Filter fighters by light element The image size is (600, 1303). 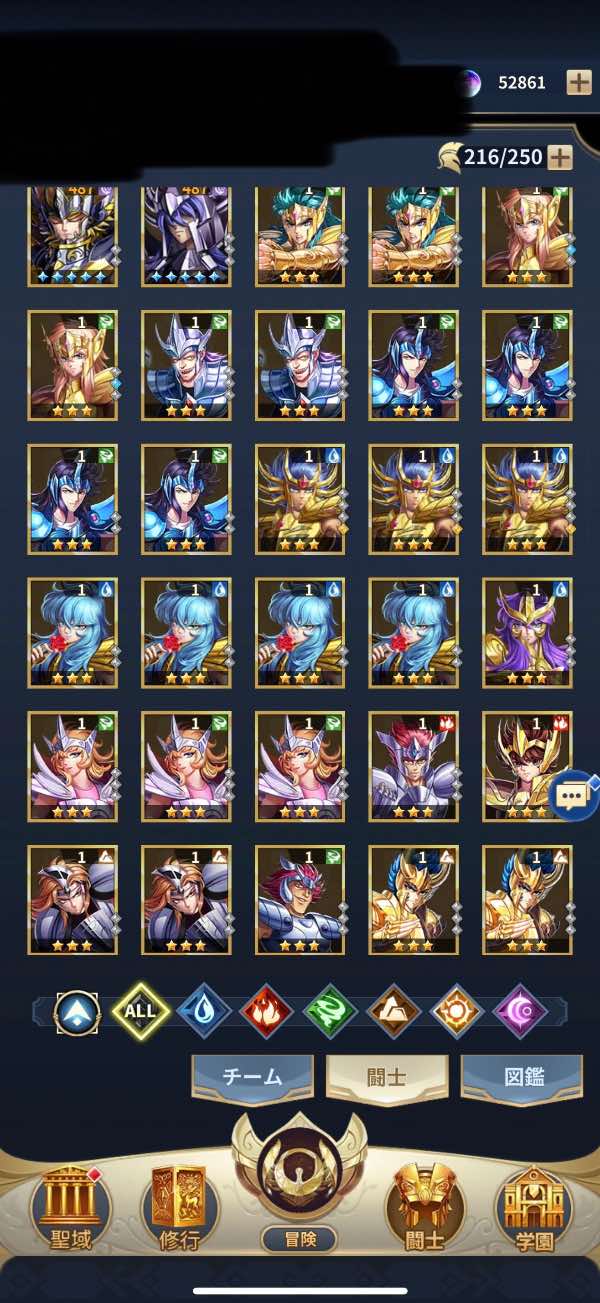tap(457, 1010)
